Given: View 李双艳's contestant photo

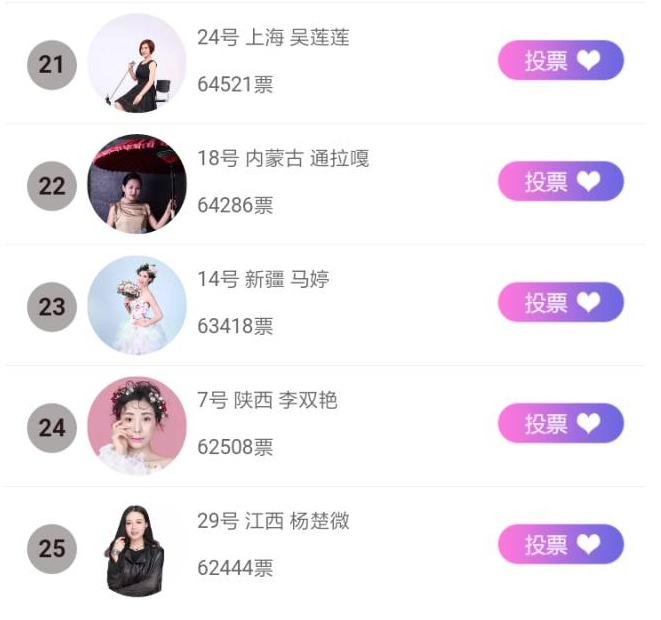Looking at the screenshot, I should tap(137, 426).
